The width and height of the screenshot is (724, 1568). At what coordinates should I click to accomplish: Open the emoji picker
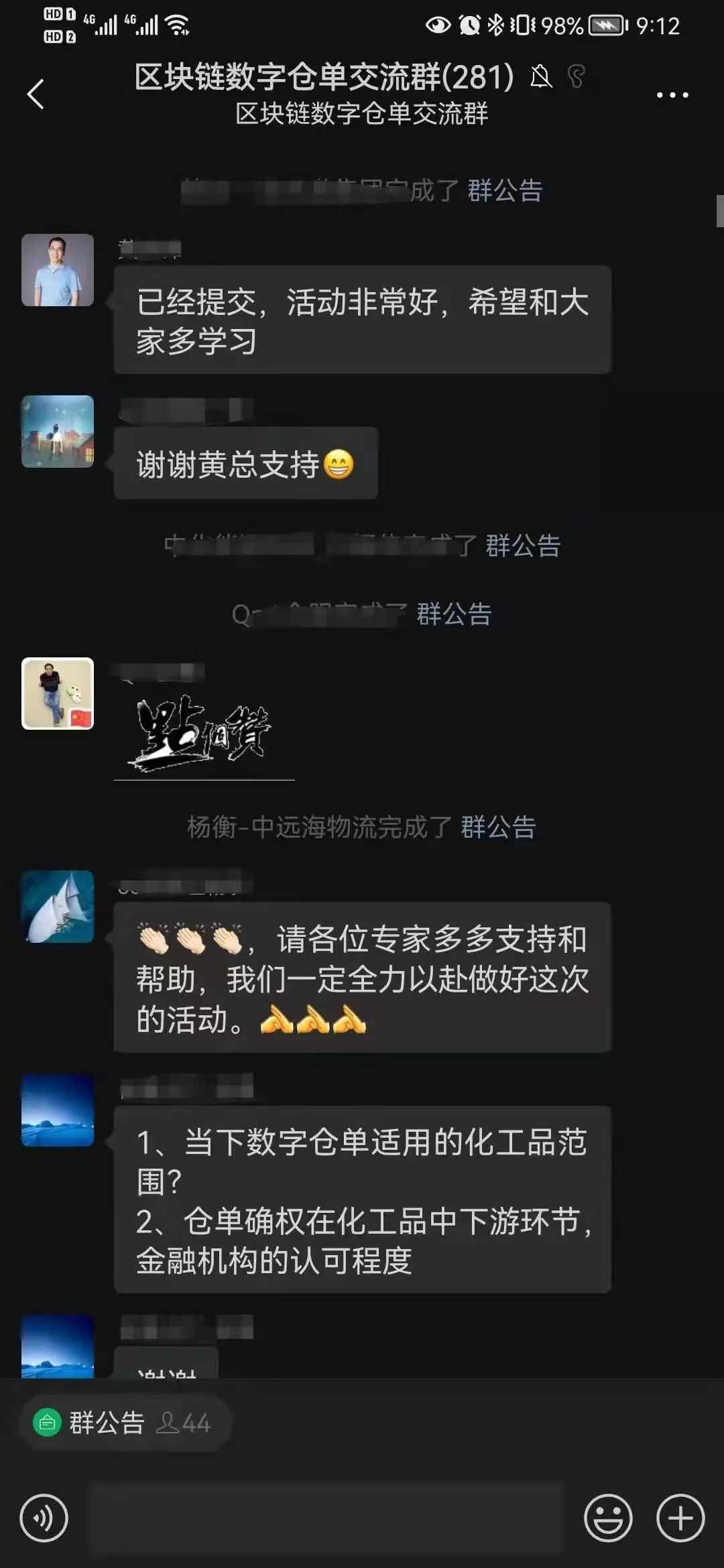(608, 1518)
